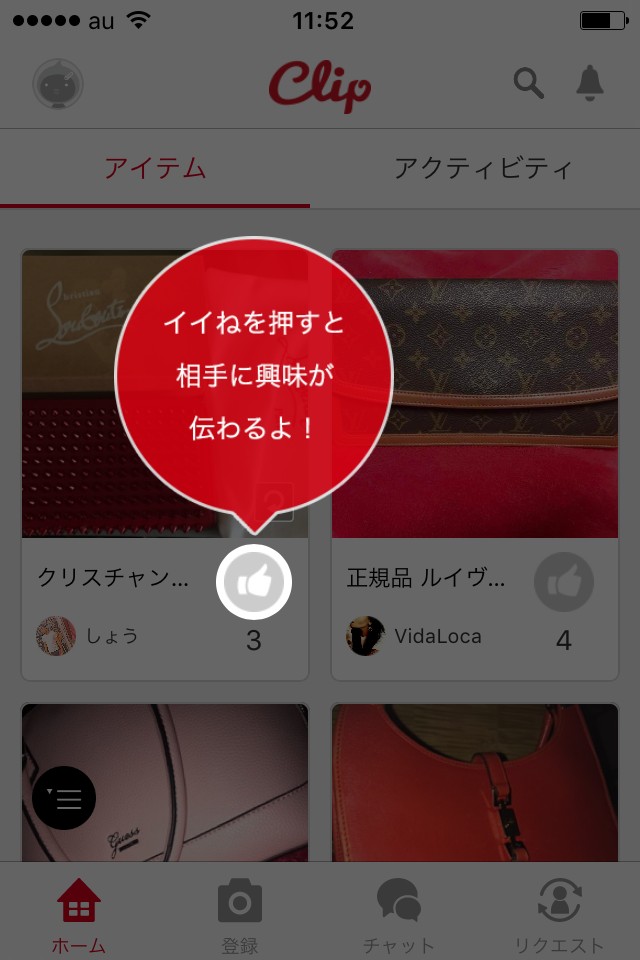Open the search magnifier
Image resolution: width=640 pixels, height=960 pixels.
[528, 83]
